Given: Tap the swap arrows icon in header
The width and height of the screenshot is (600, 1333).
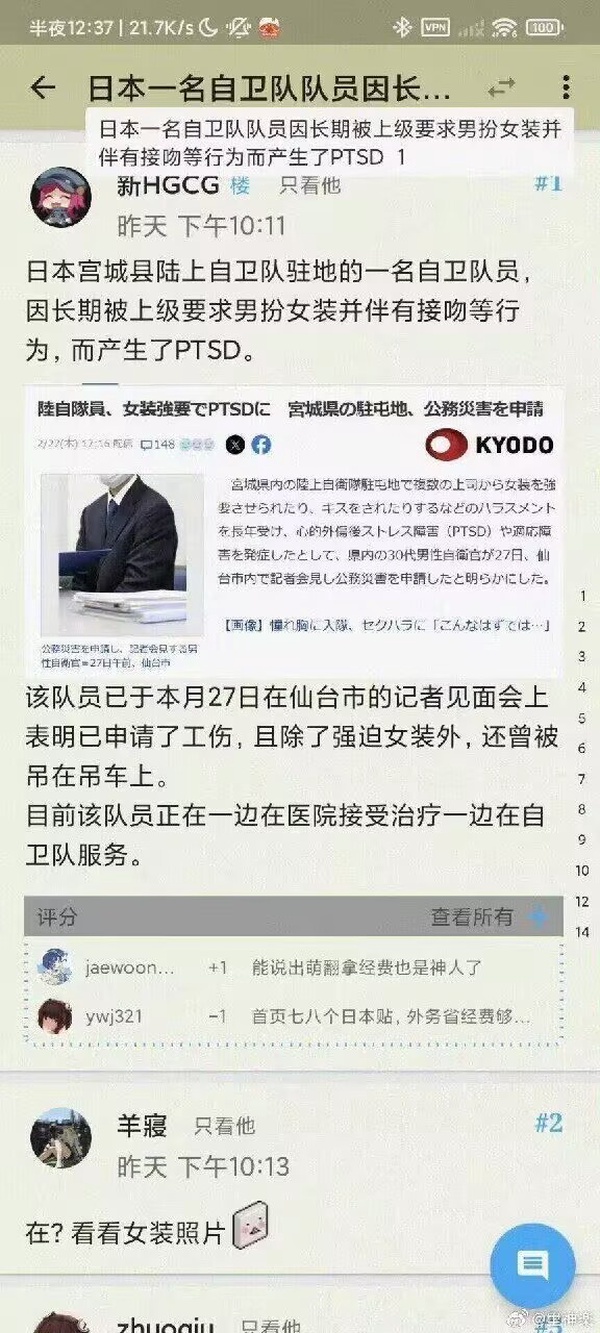Looking at the screenshot, I should (x=501, y=88).
